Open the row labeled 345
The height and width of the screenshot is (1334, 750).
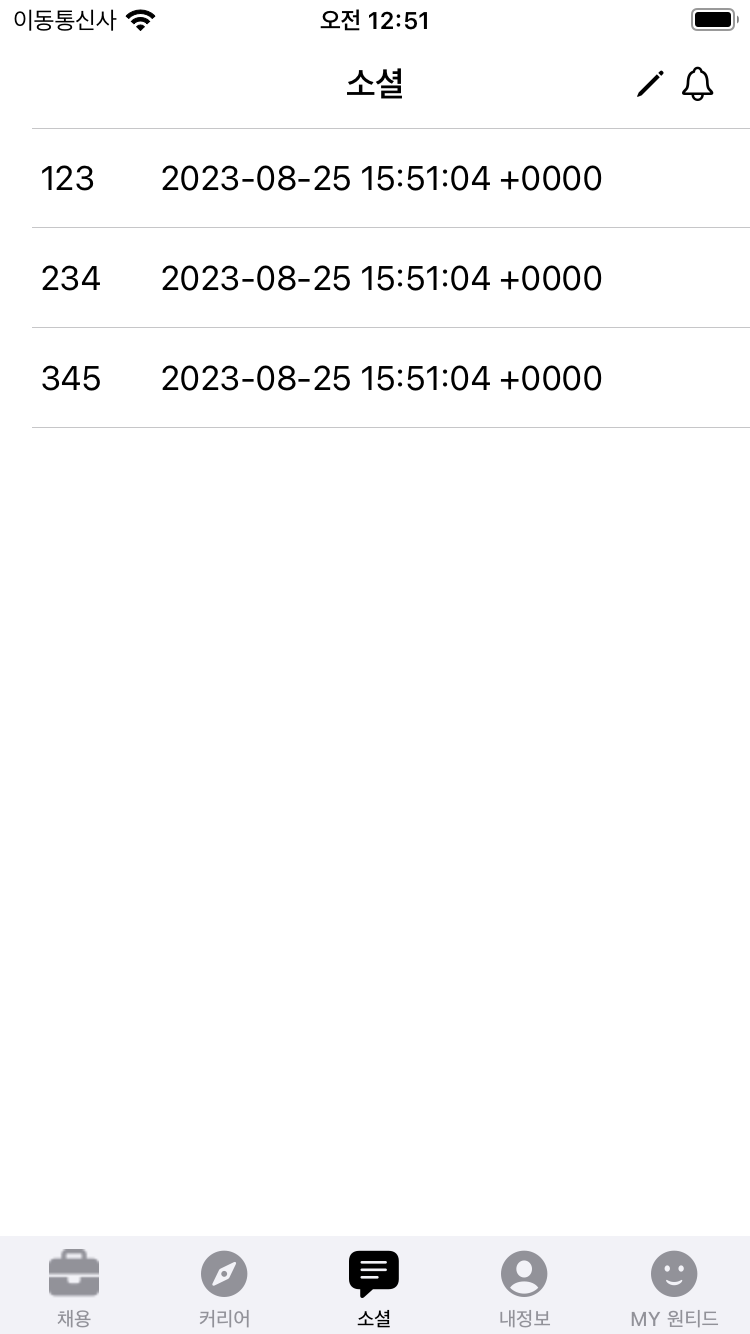(391, 378)
